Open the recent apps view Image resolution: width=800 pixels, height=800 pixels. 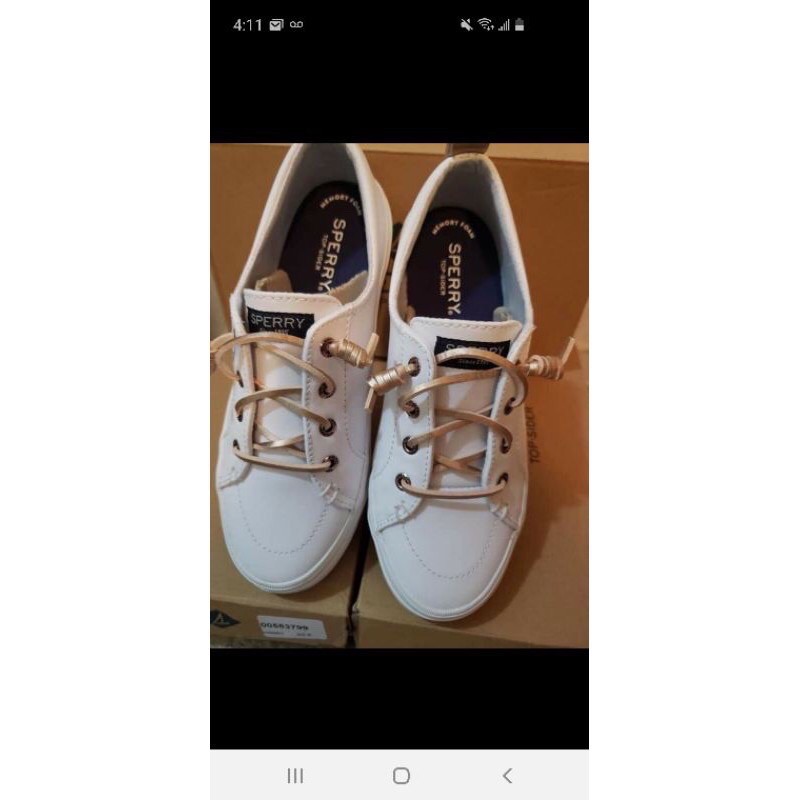[x=295, y=776]
